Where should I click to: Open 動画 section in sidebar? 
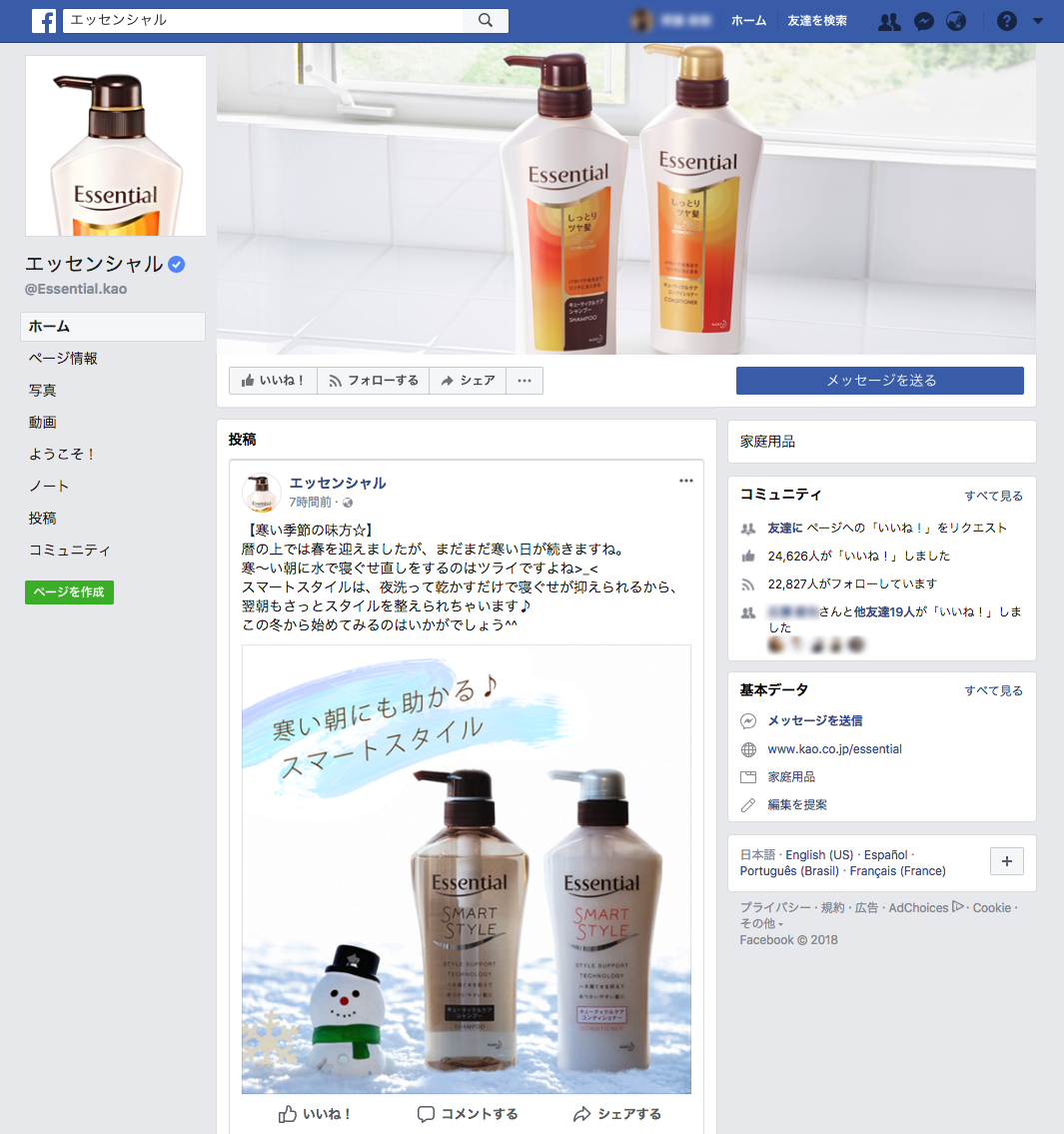(43, 423)
